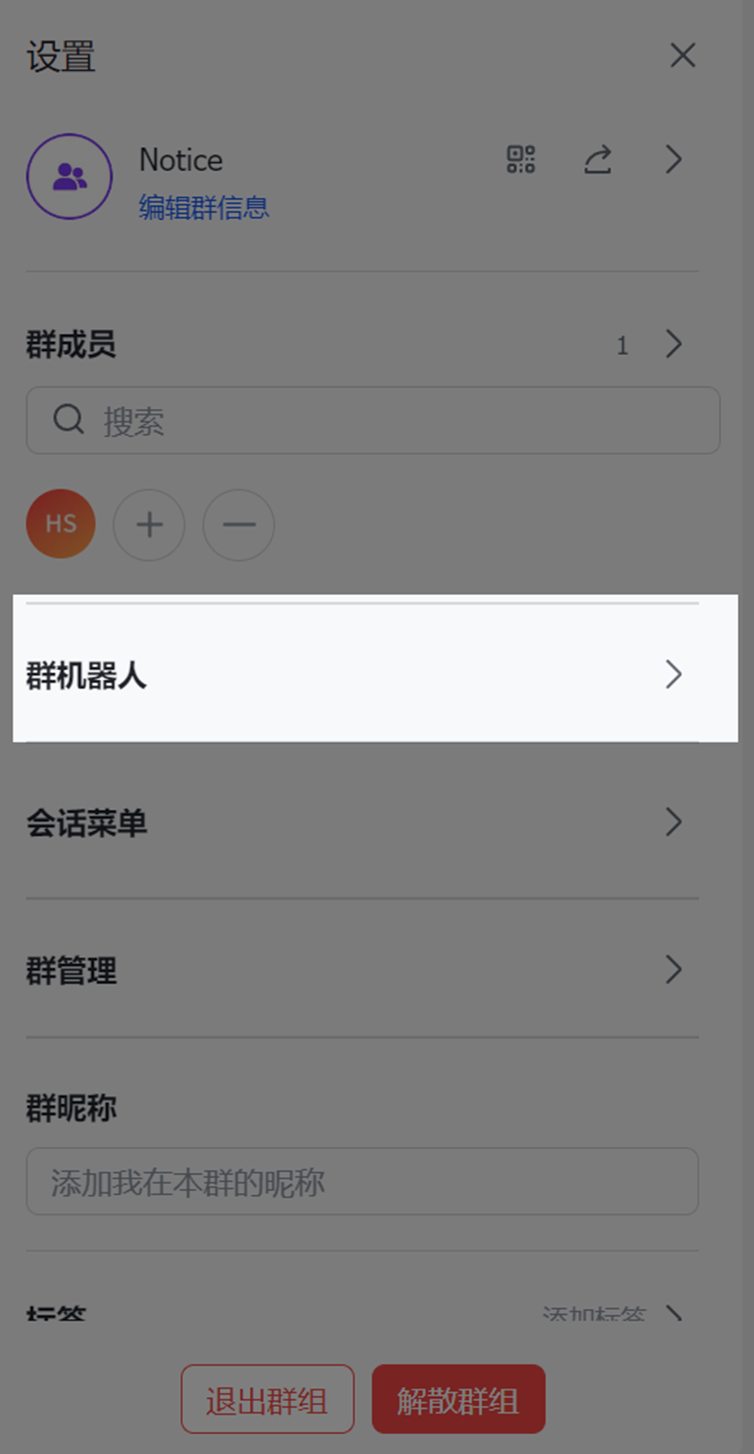Tap the 群昵称 nickname field
The height and width of the screenshot is (1454, 754).
pyautogui.click(x=362, y=1182)
